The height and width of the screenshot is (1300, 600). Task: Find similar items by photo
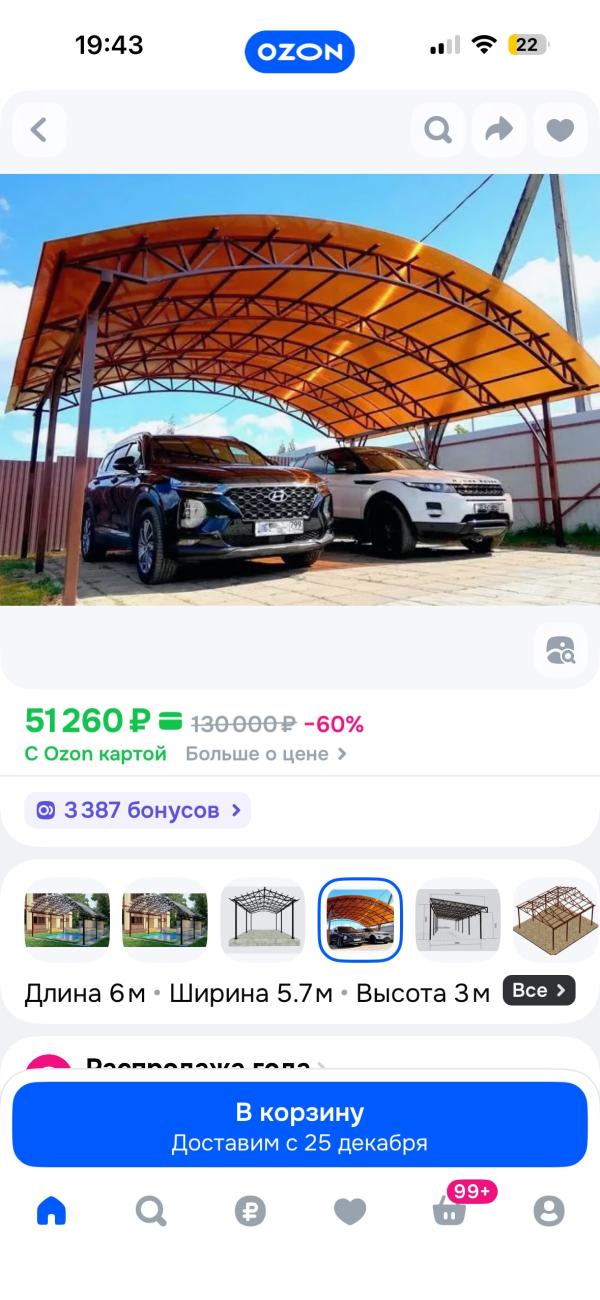point(560,650)
